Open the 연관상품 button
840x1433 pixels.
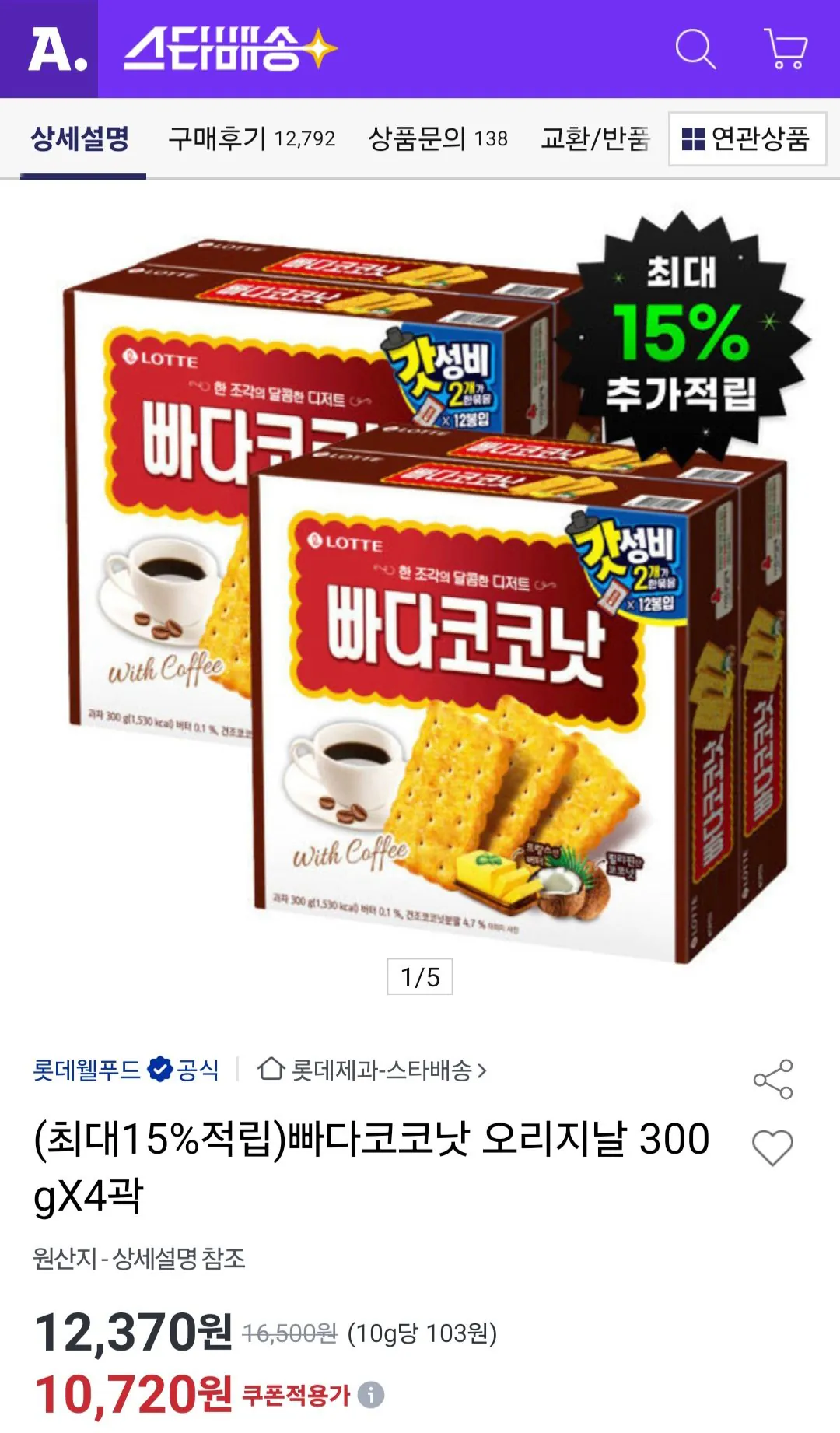[x=747, y=140]
